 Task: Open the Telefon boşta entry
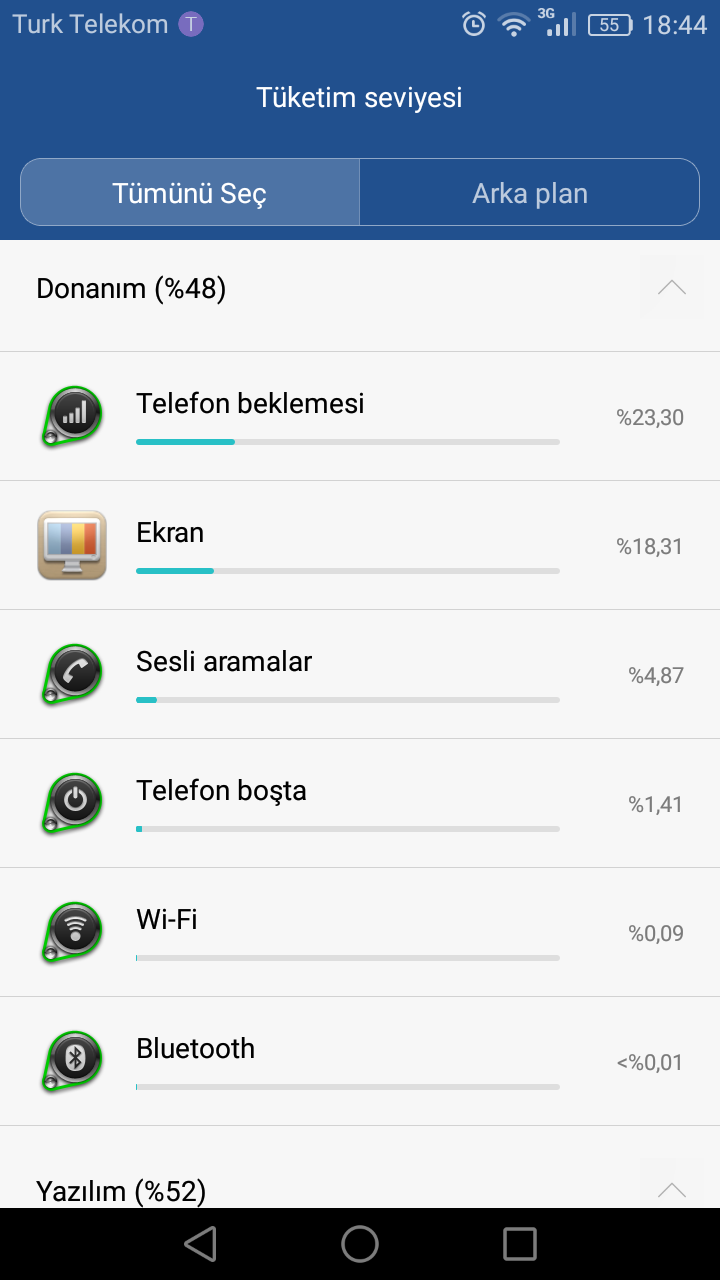(360, 803)
